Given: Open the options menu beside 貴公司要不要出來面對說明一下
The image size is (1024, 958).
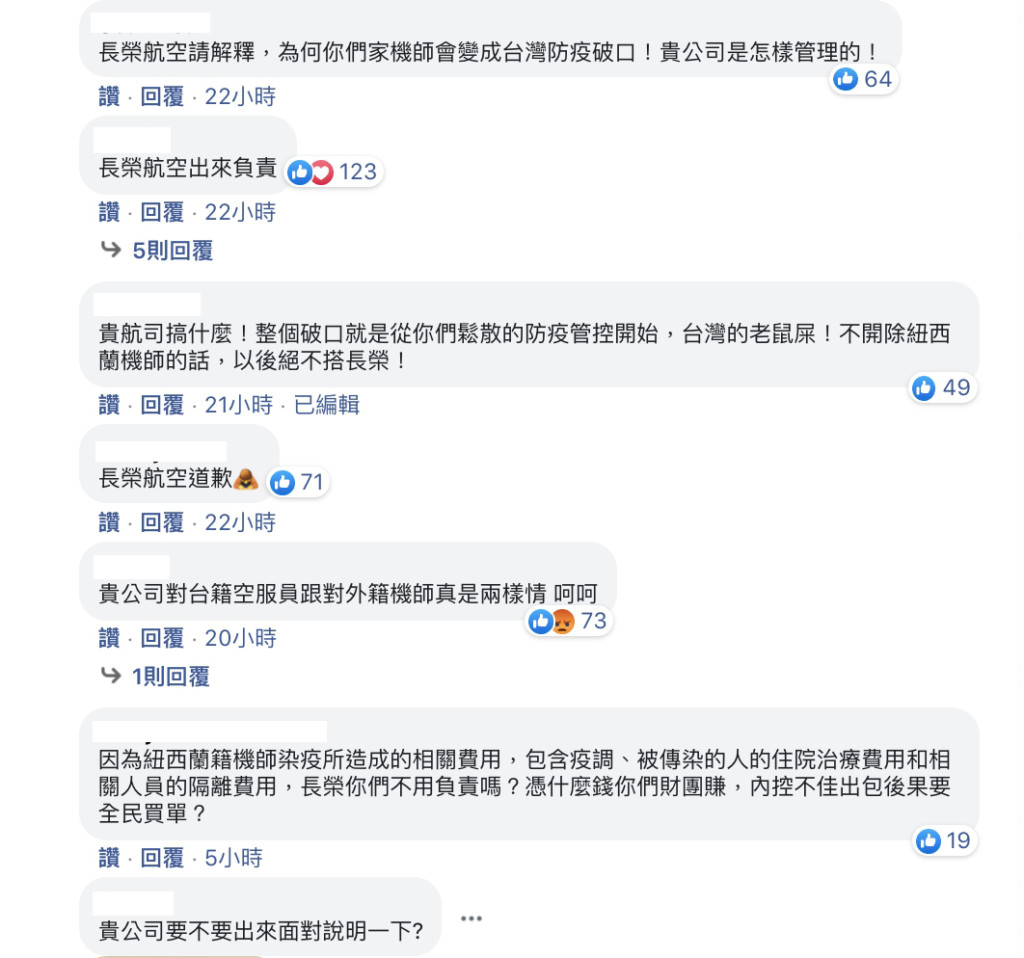Looking at the screenshot, I should [x=472, y=918].
